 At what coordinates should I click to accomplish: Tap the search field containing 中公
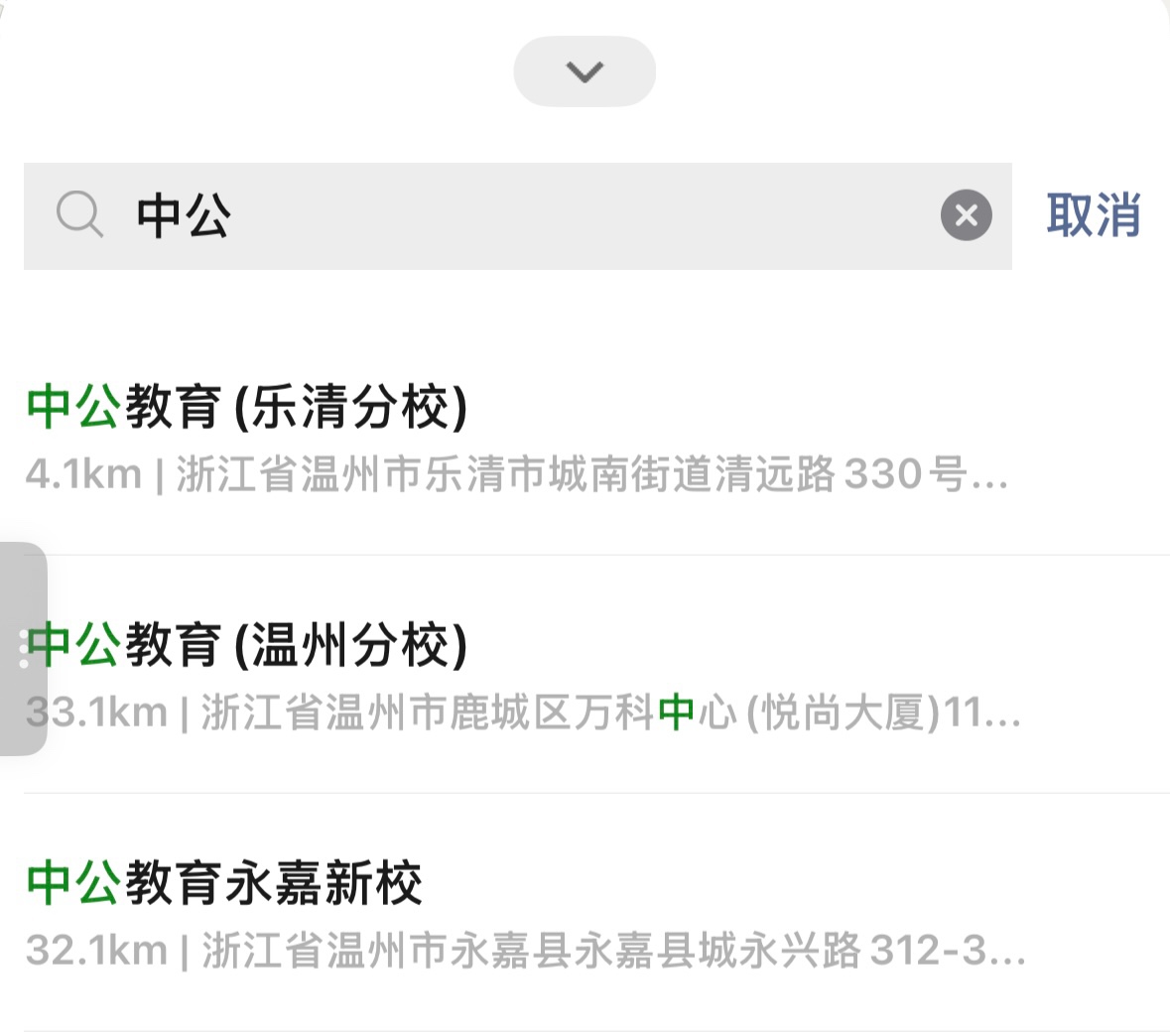click(x=516, y=215)
